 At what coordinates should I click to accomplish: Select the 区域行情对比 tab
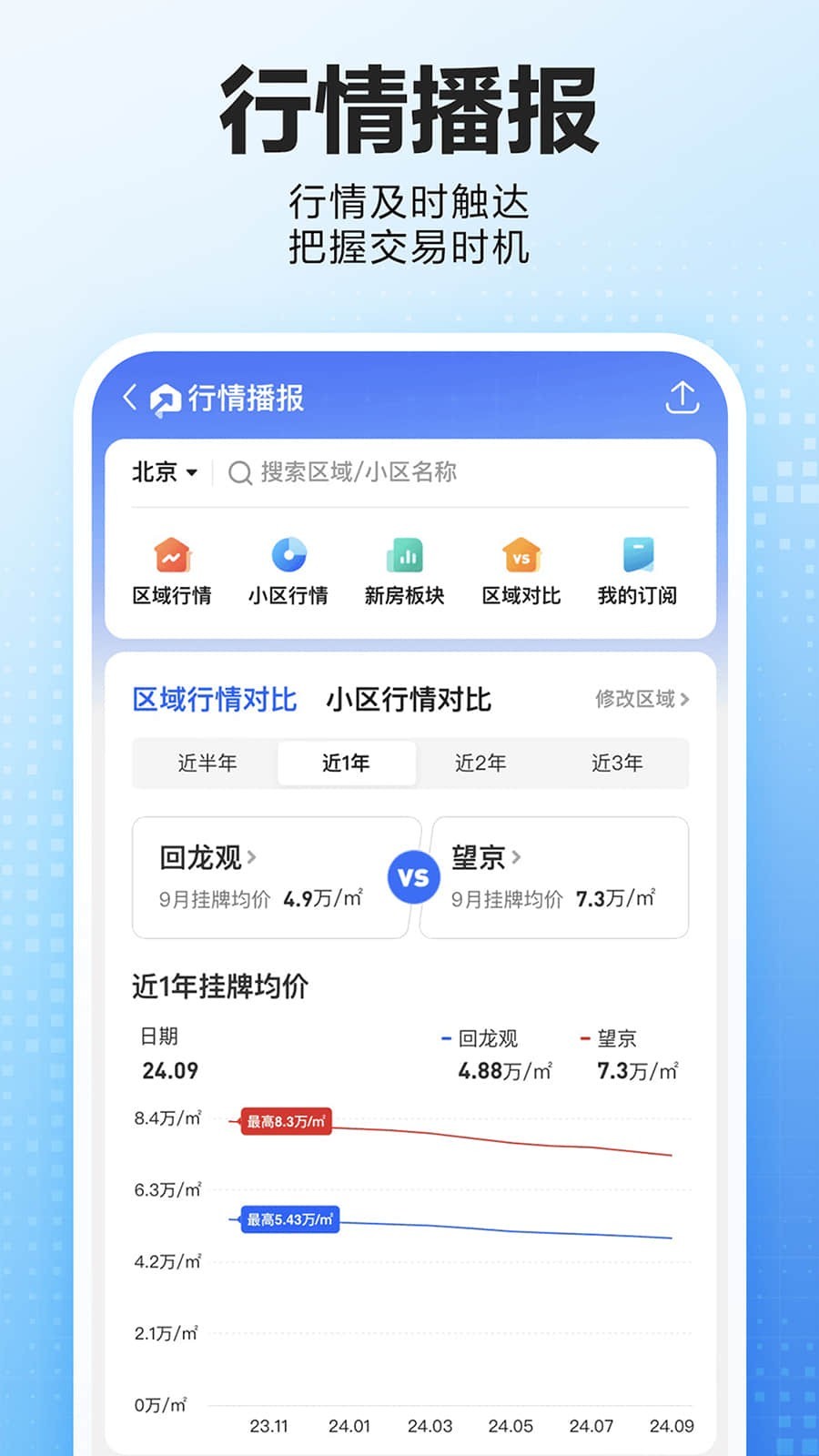click(214, 700)
